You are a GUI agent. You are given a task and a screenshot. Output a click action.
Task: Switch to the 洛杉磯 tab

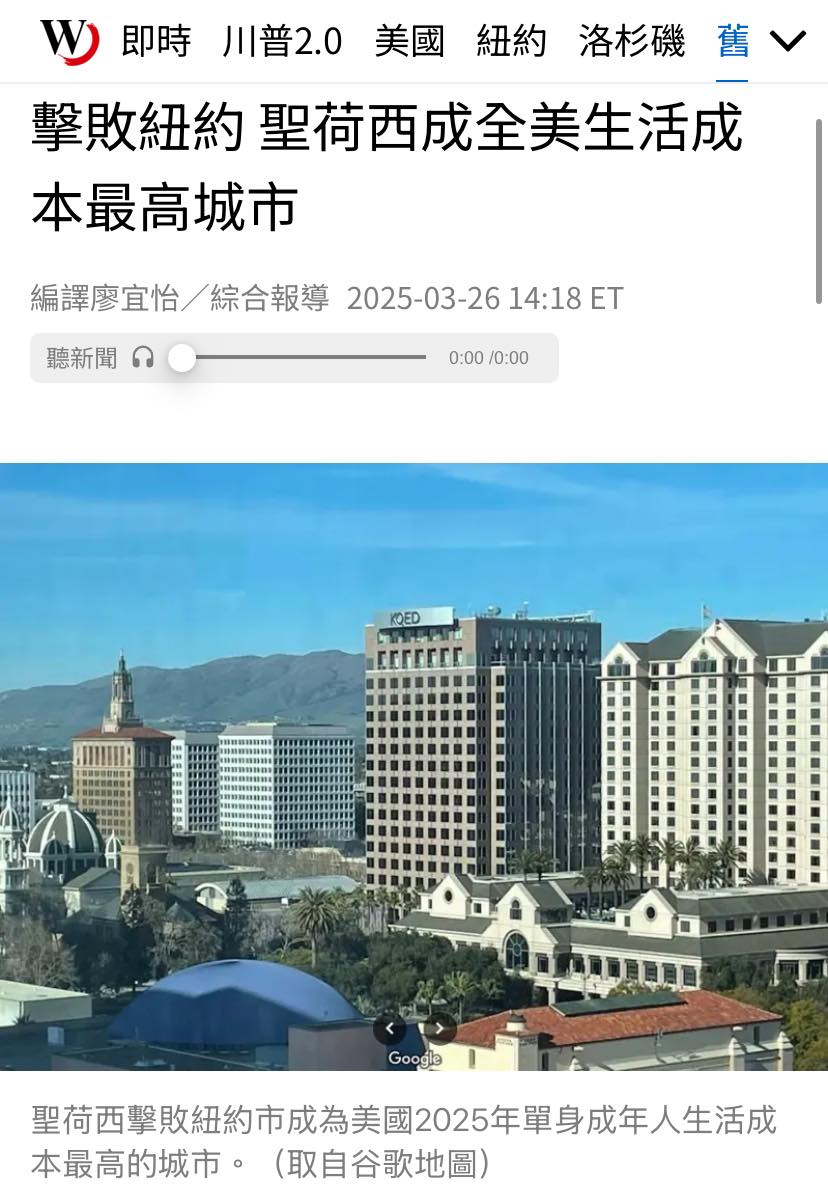(632, 42)
